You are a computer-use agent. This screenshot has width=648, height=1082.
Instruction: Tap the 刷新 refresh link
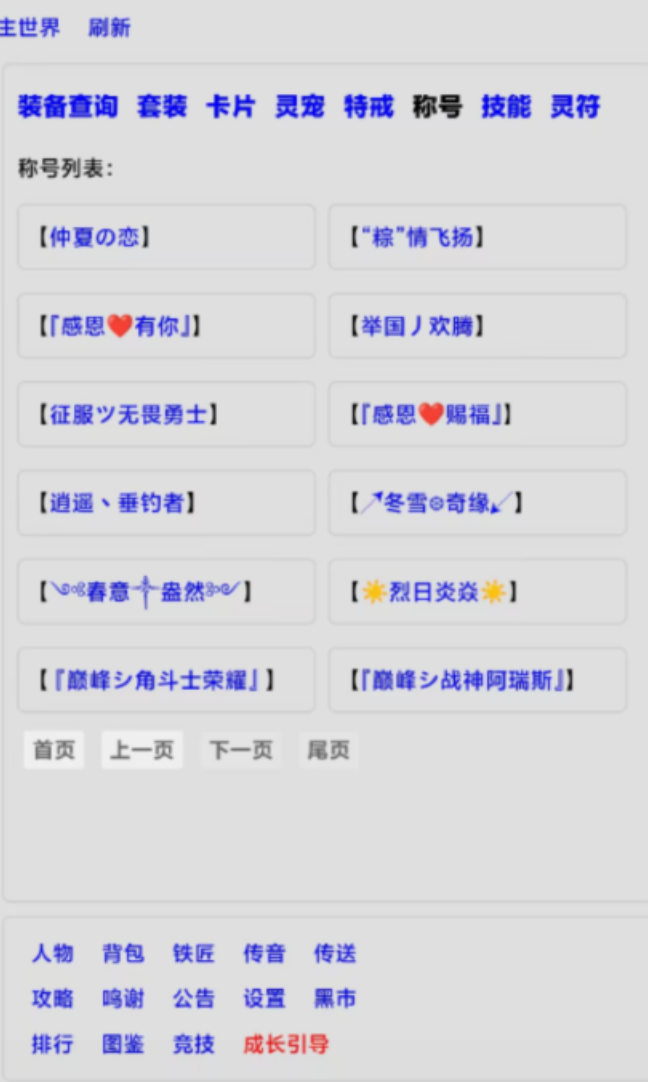point(109,28)
